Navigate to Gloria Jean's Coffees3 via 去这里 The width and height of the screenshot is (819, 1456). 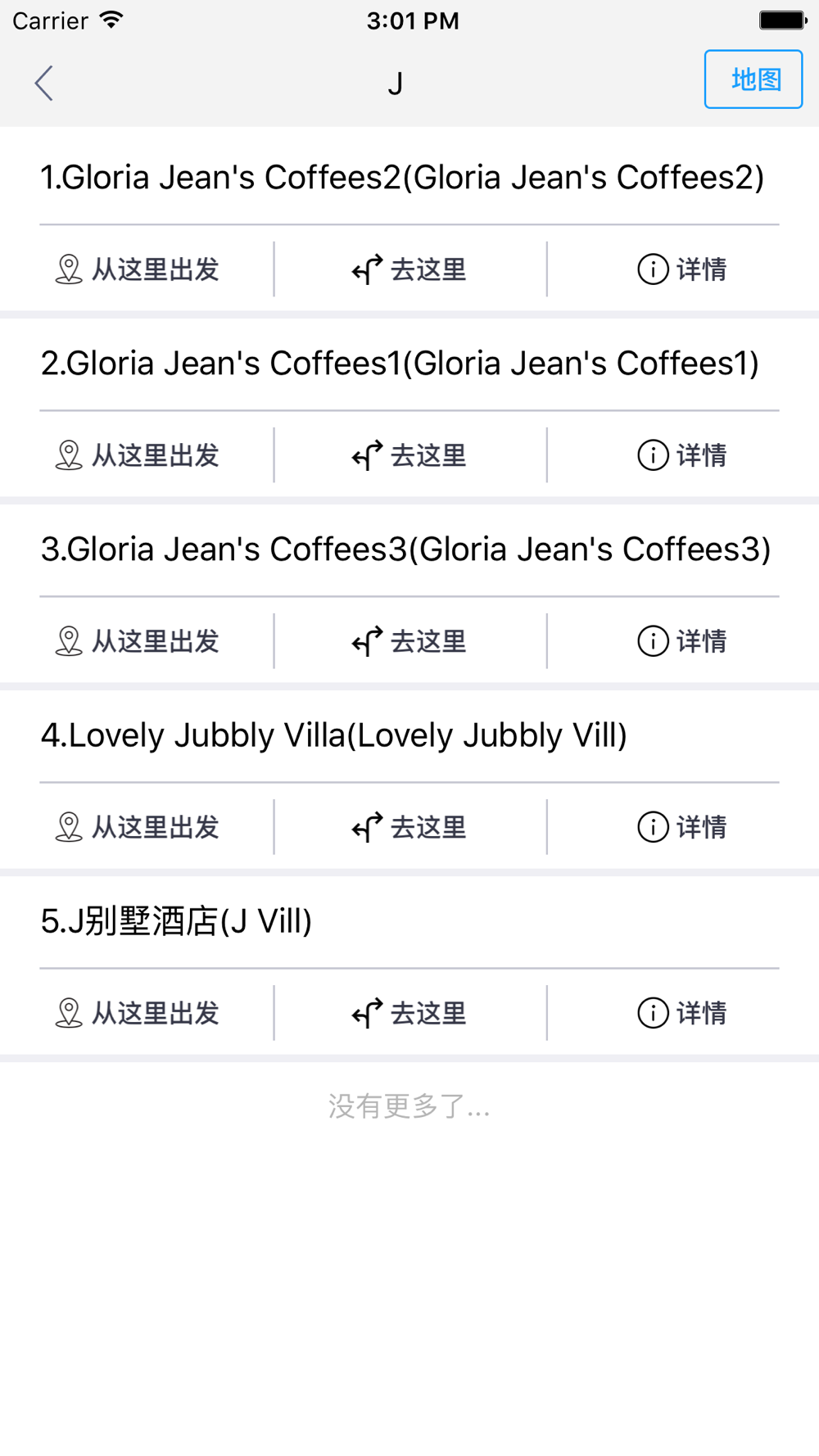click(409, 641)
